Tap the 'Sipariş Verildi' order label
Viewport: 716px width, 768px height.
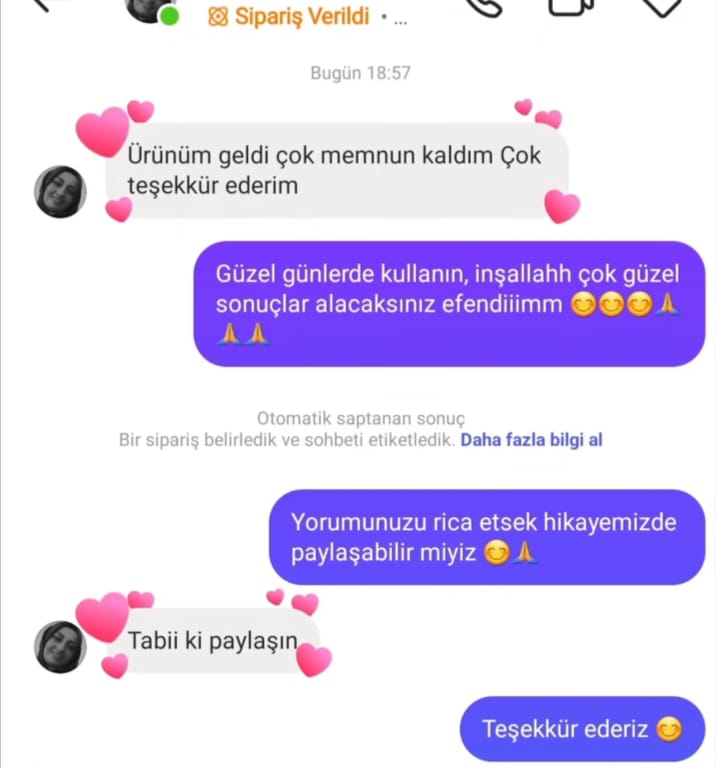288,16
